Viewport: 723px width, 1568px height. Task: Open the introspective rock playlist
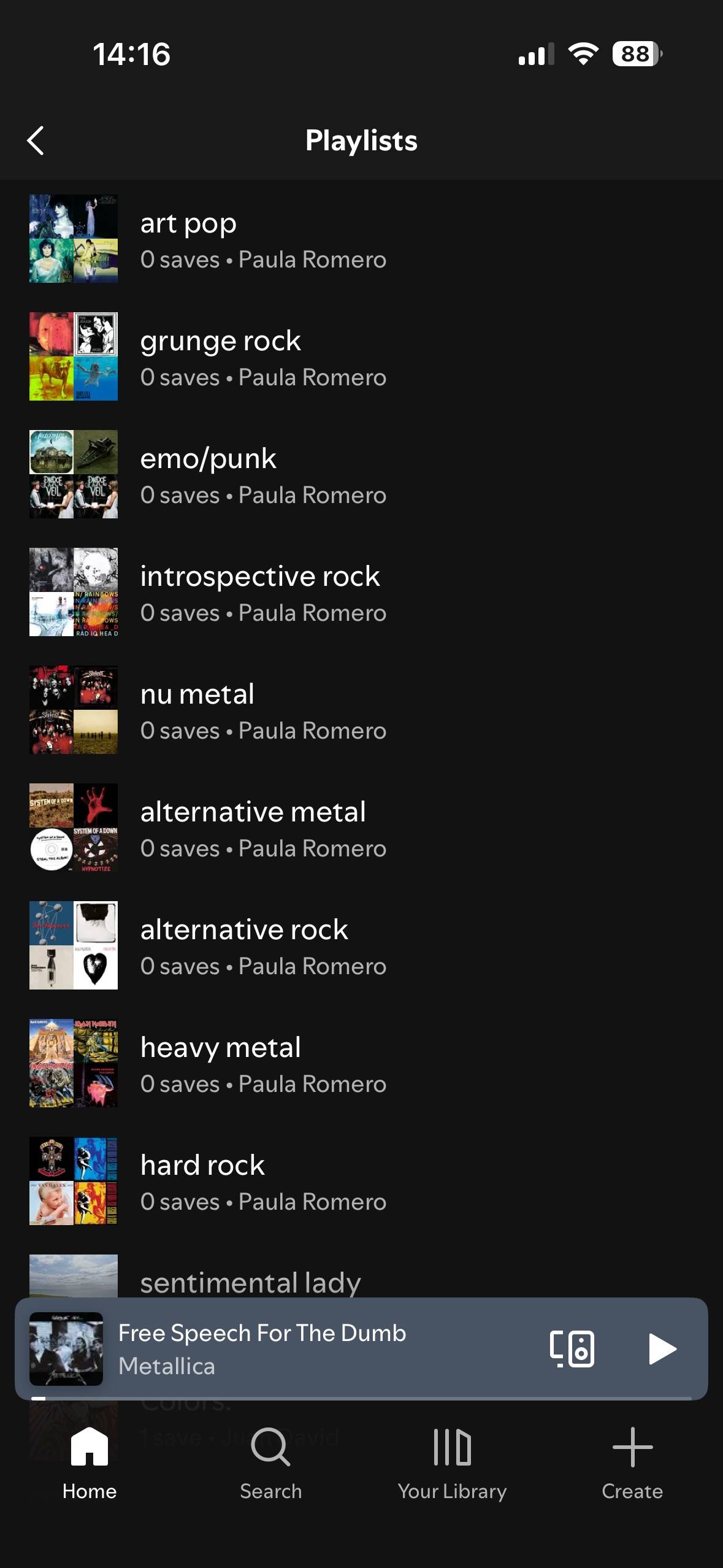pyautogui.click(x=361, y=592)
